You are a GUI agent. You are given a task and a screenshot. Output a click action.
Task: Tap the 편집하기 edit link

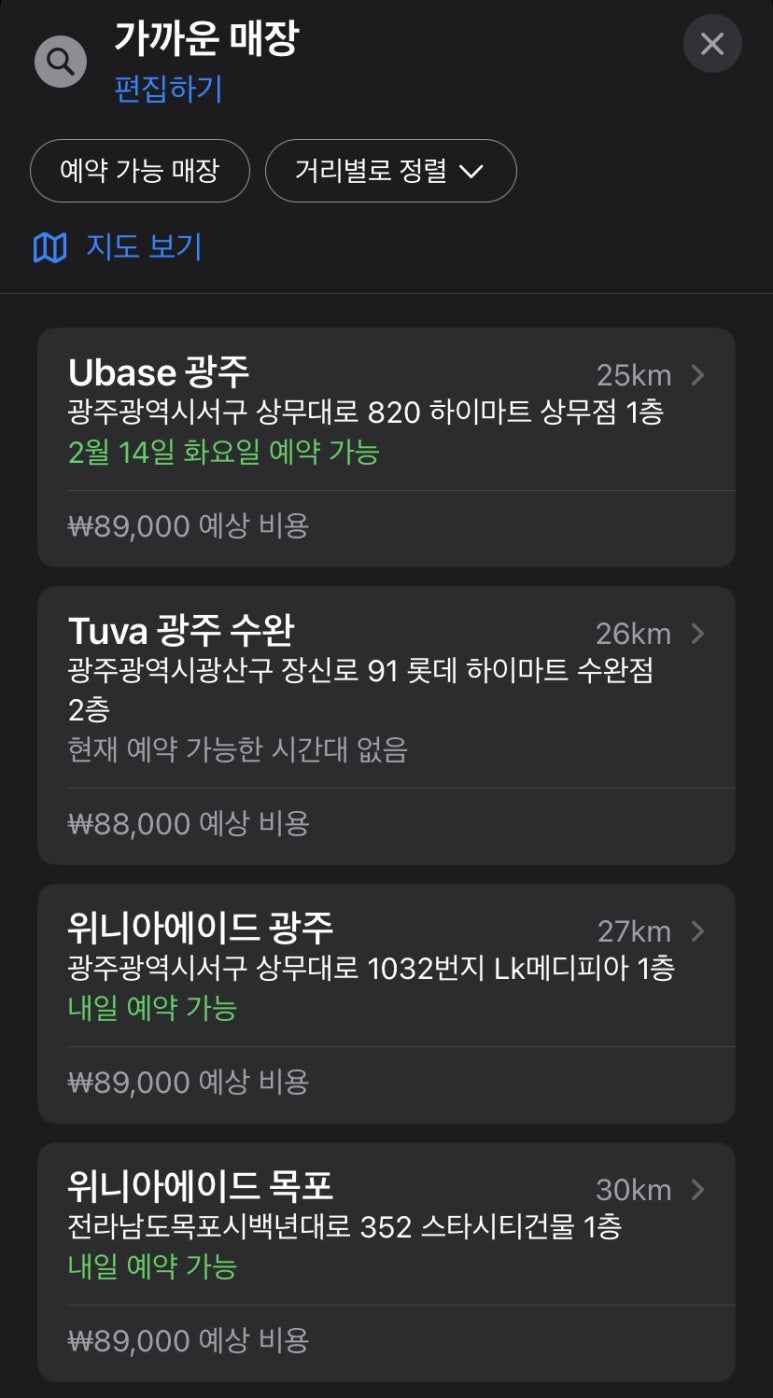point(168,90)
